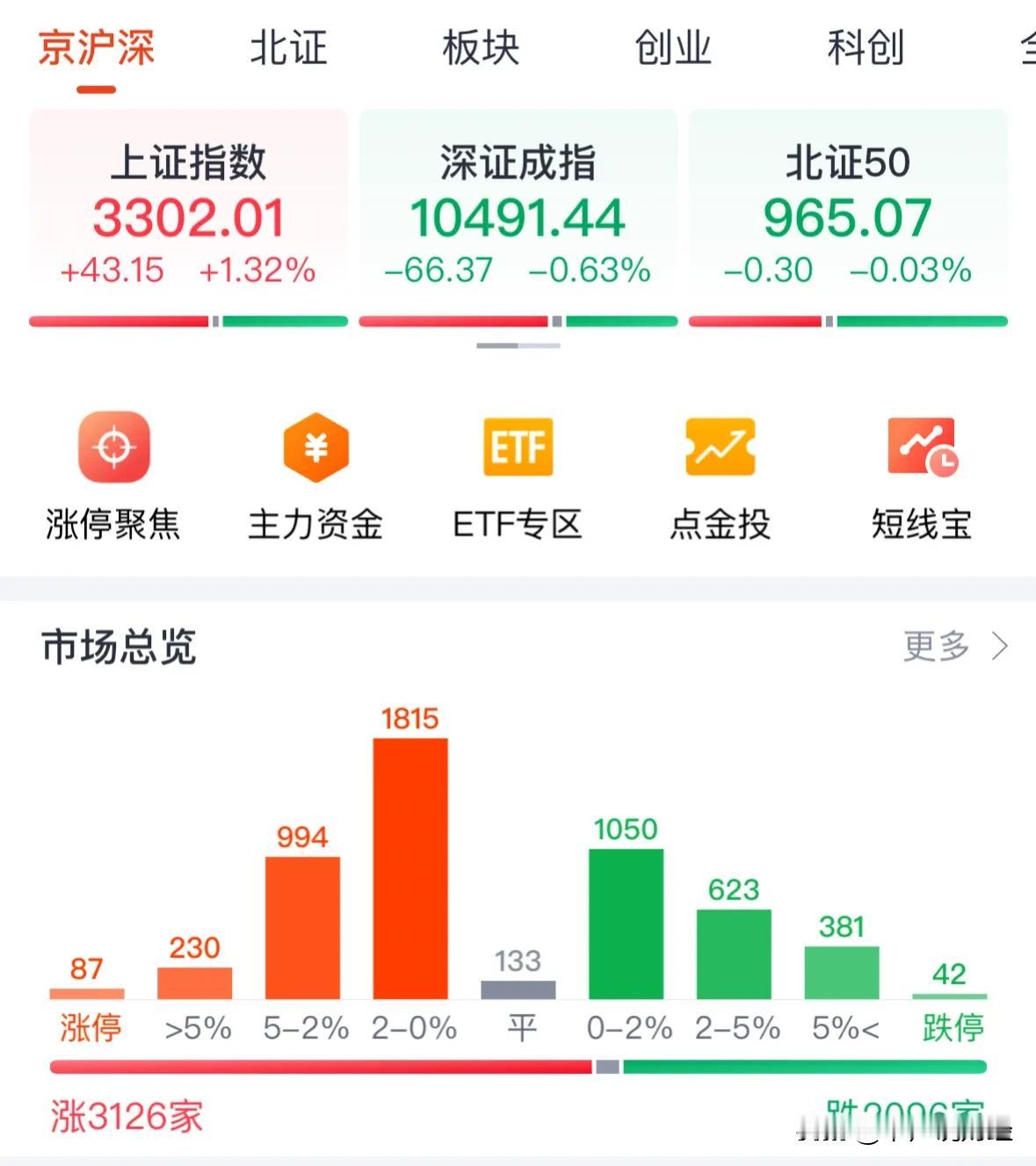This screenshot has height=1166, width=1036.
Task: Switch to the 科创 tab
Action: coord(866,50)
